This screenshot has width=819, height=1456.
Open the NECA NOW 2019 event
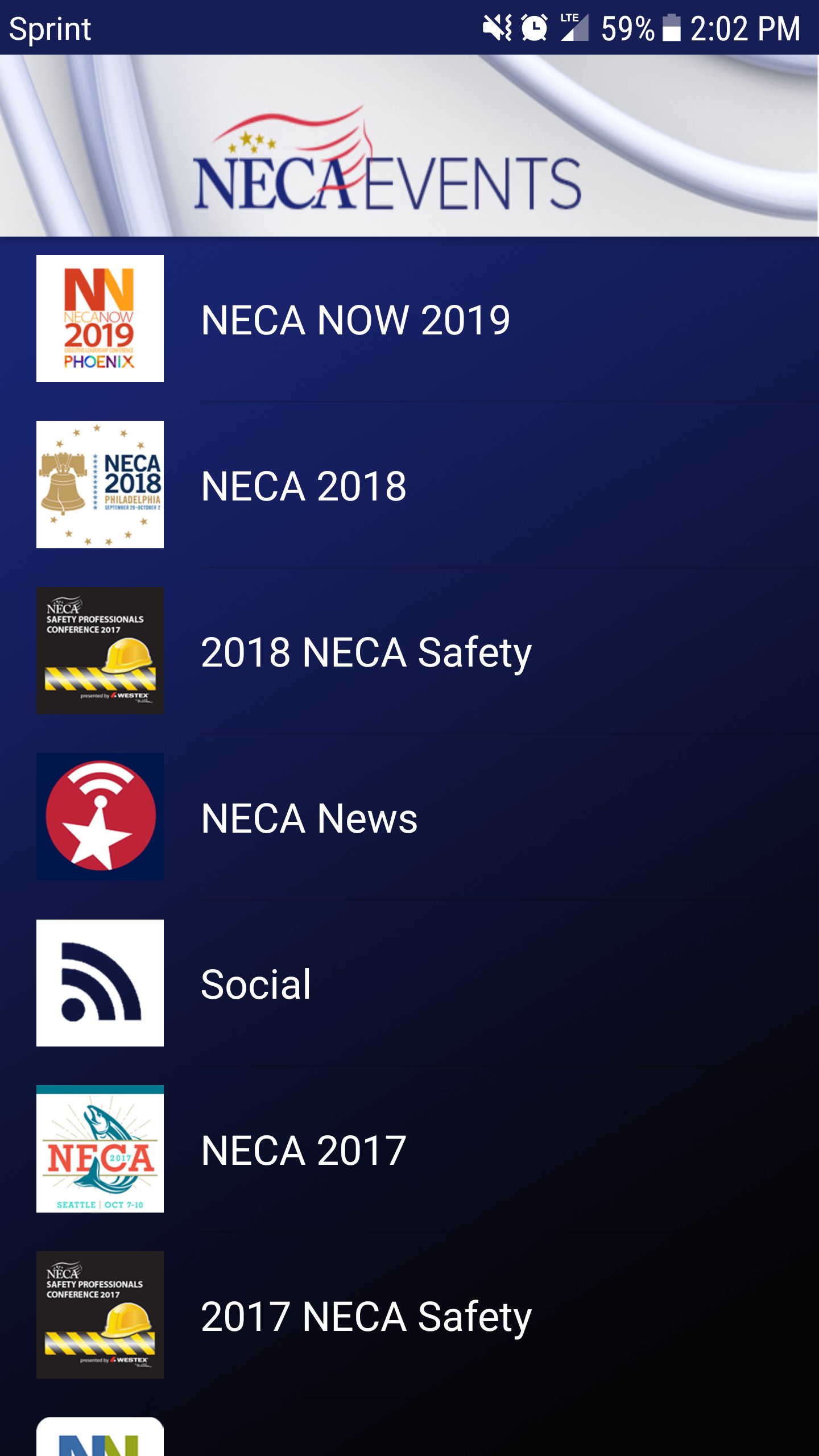coord(409,319)
